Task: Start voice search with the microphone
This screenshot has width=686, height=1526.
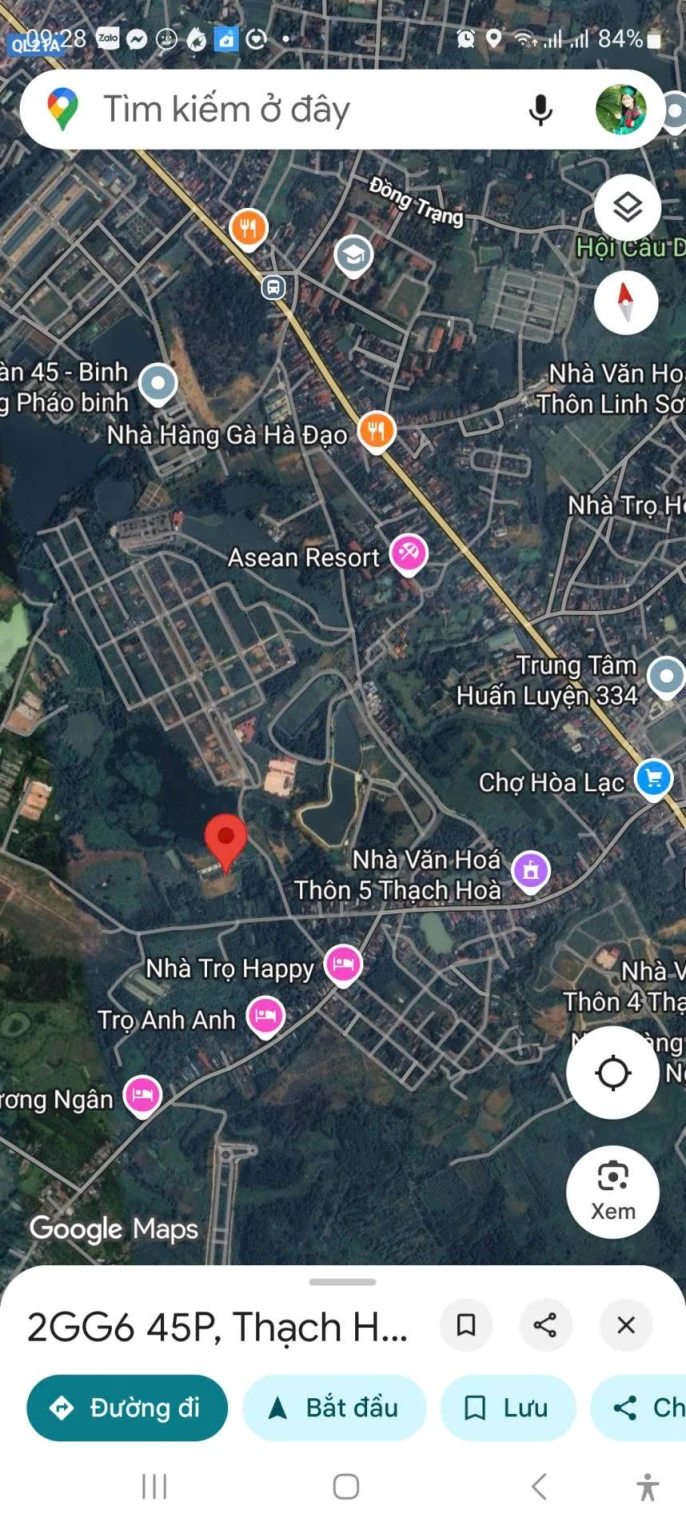Action: (540, 109)
